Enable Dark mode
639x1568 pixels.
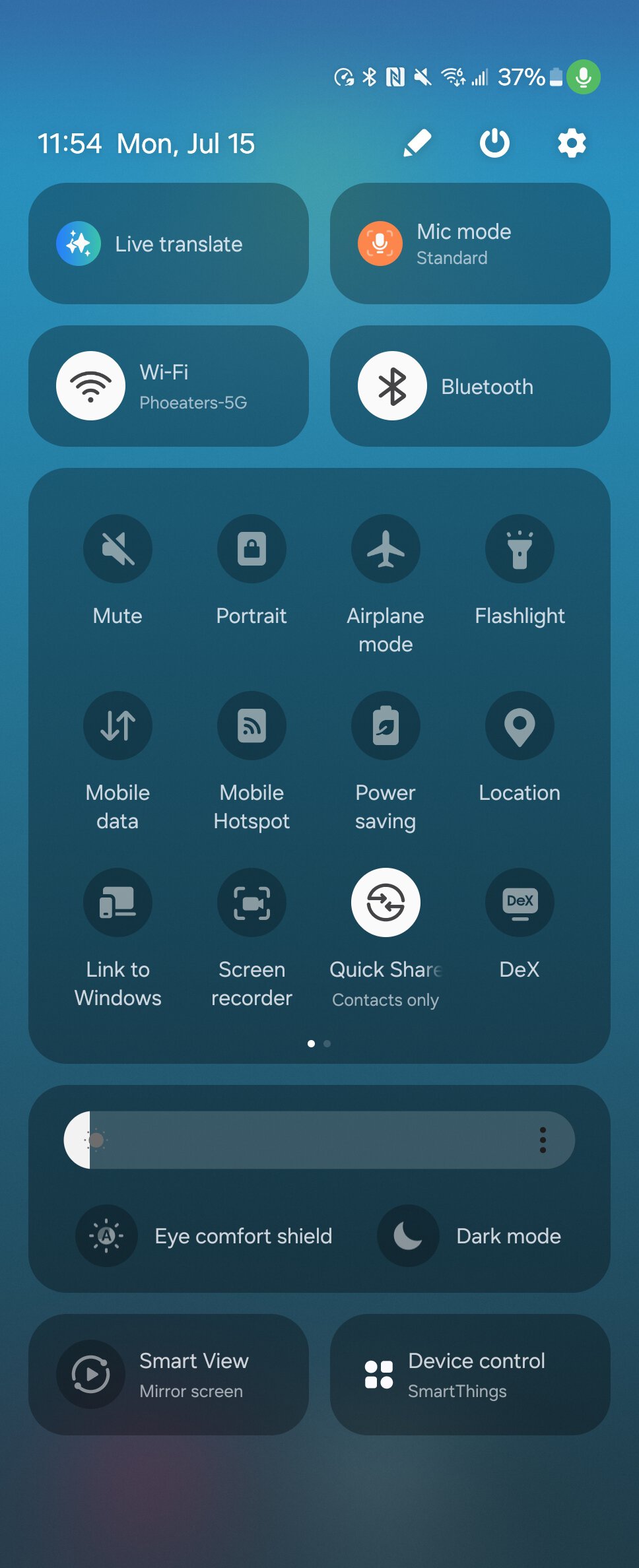[408, 1235]
